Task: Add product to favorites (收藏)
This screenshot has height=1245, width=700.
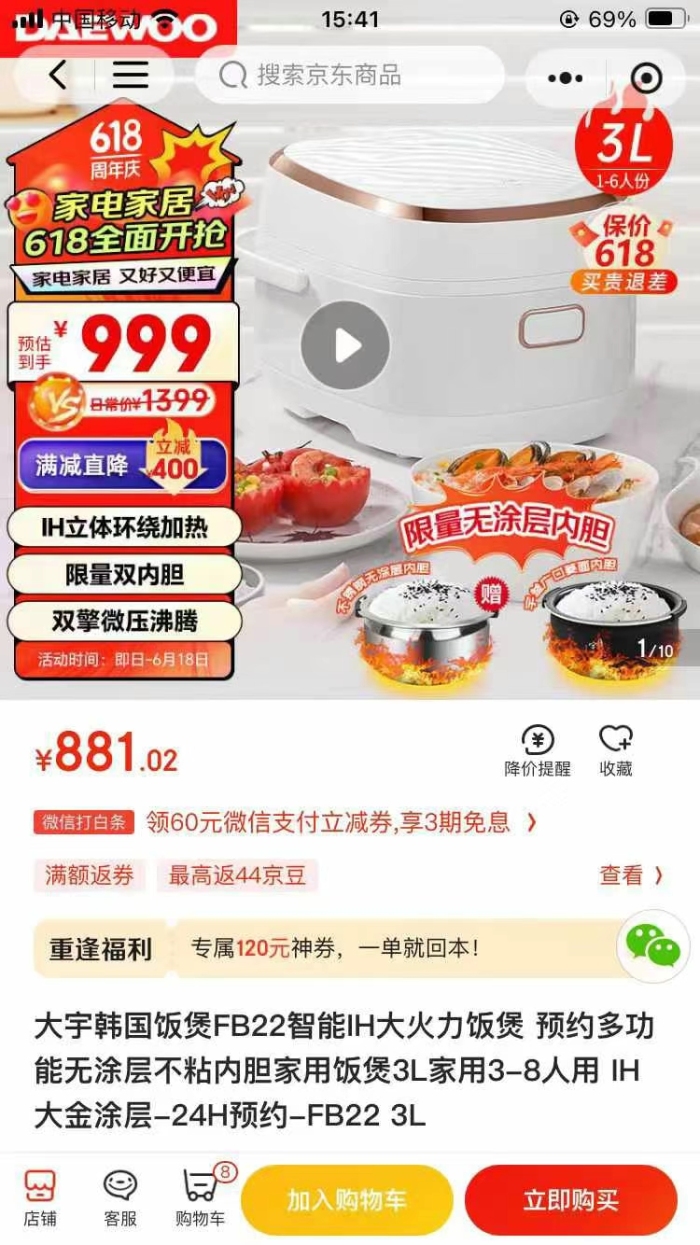Action: [615, 751]
